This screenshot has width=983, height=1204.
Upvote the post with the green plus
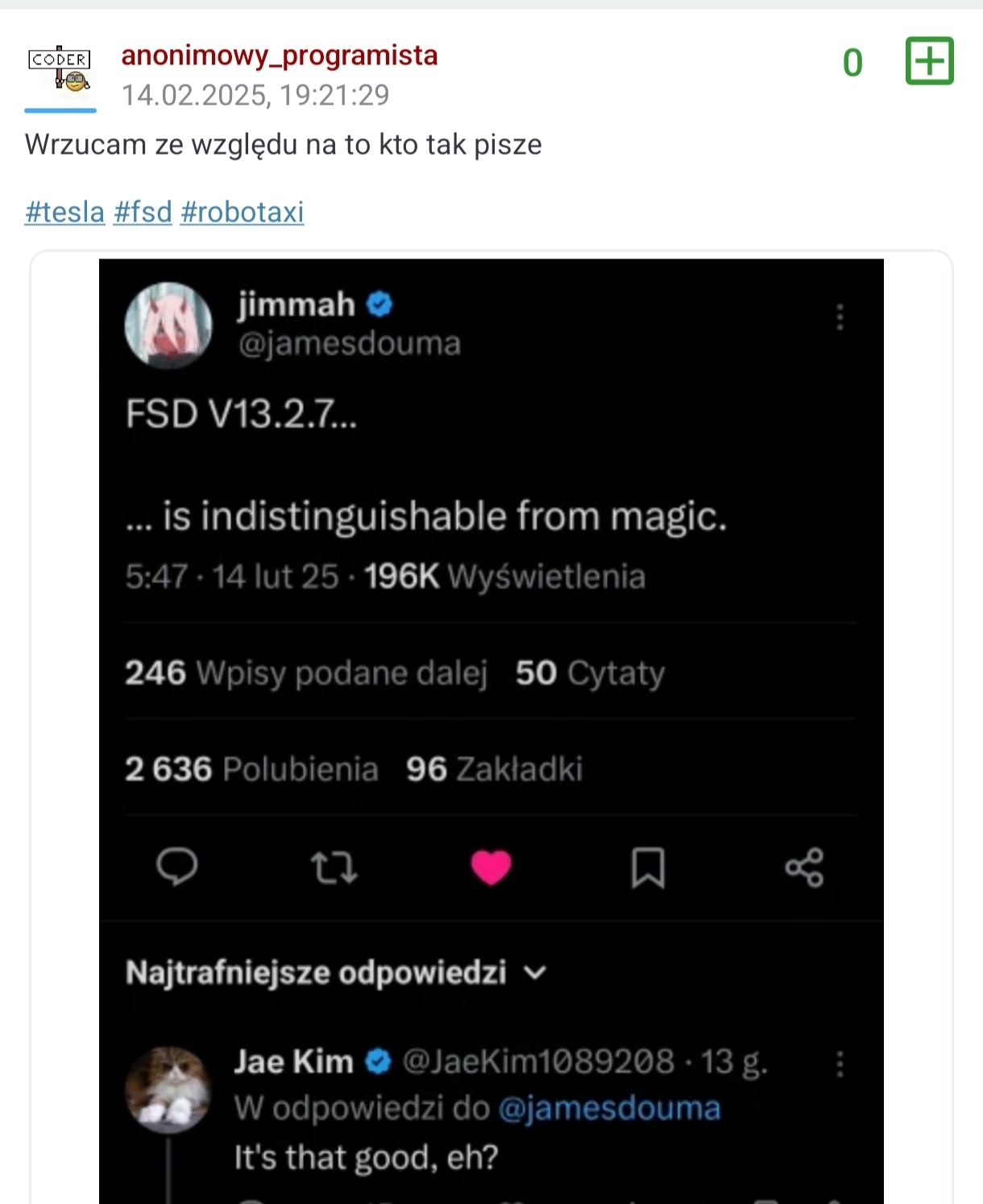[929, 61]
